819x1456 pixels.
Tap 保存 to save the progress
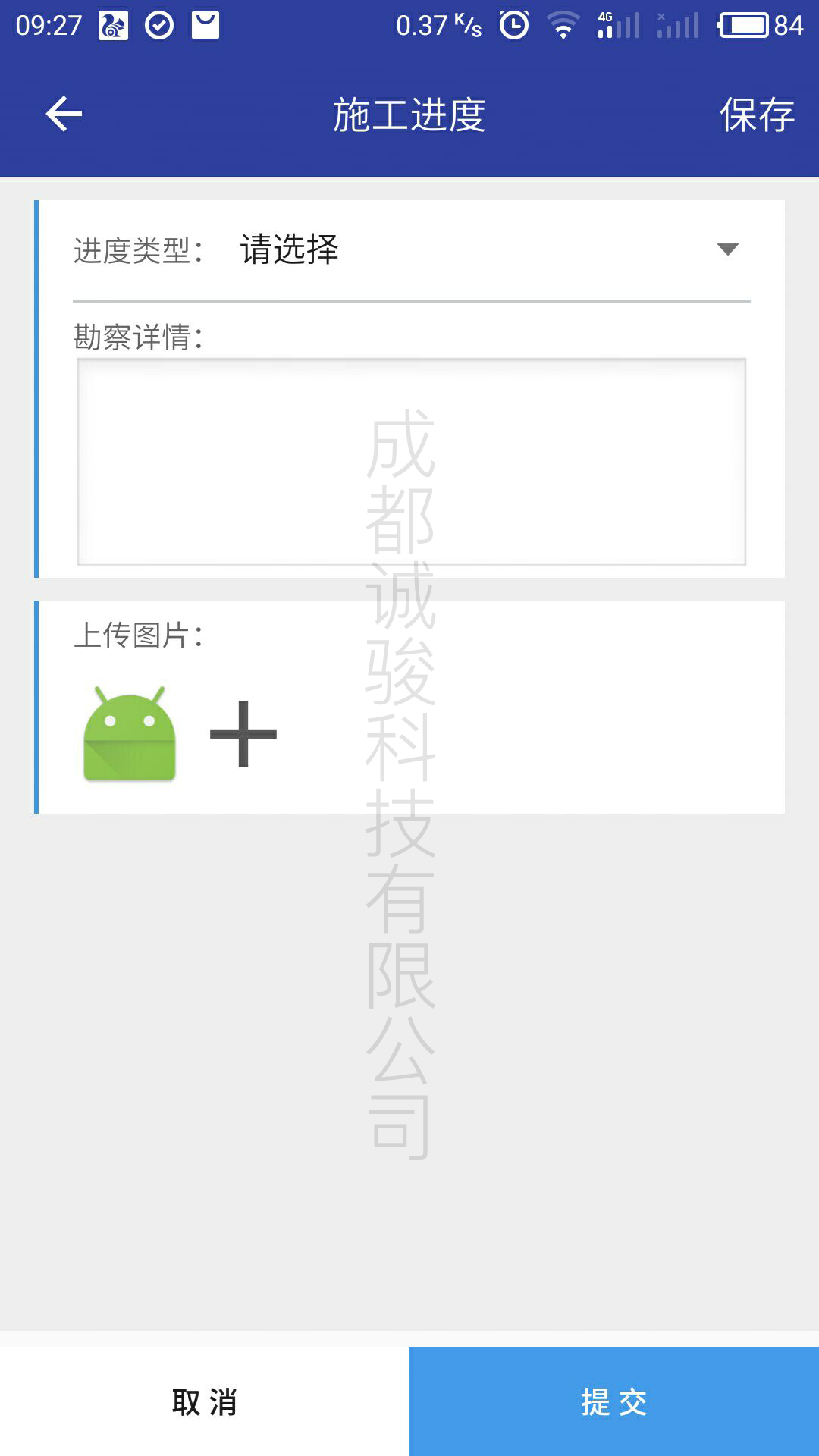757,115
